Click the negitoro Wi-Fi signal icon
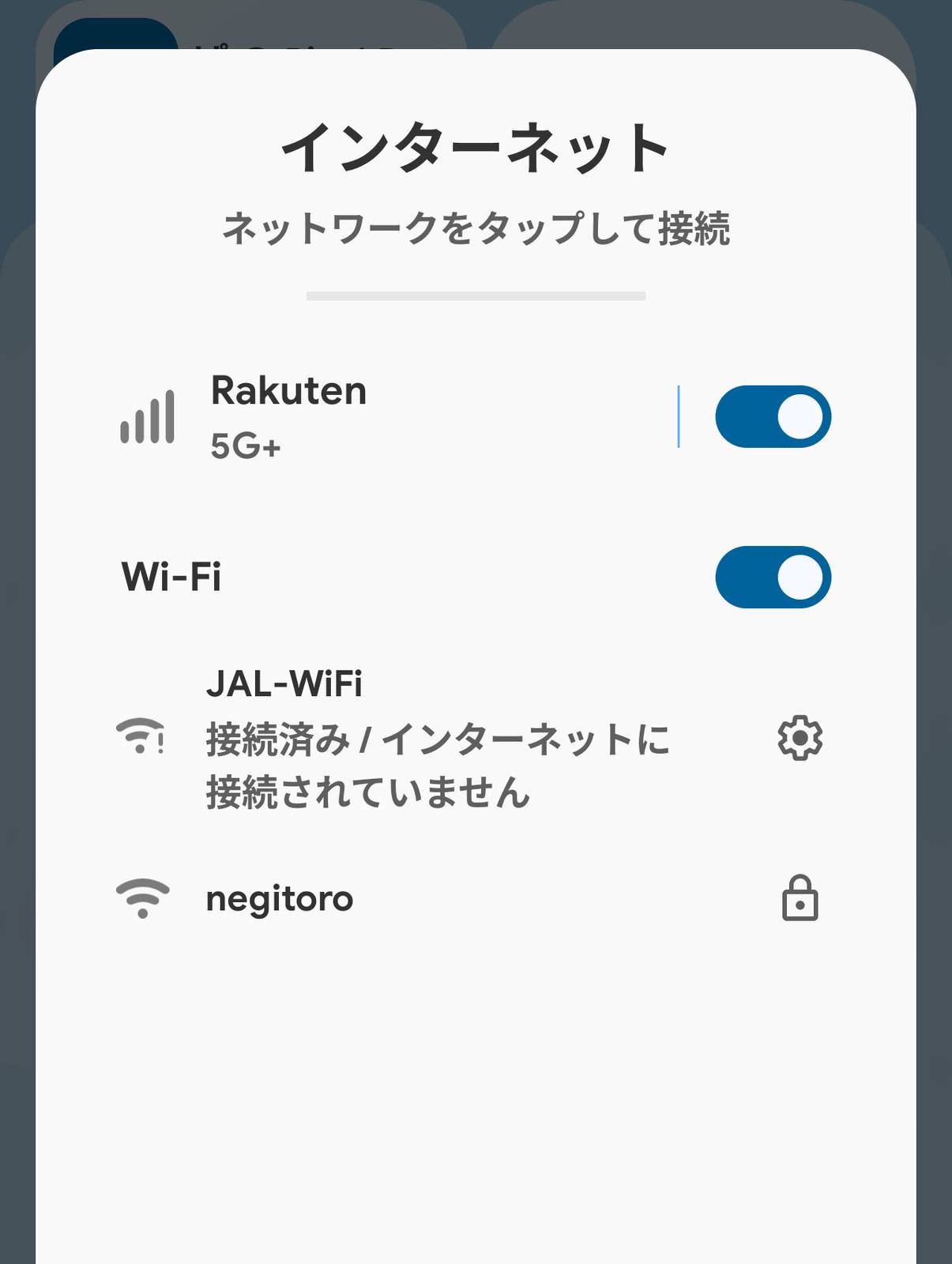This screenshot has width=952, height=1264. 143,895
